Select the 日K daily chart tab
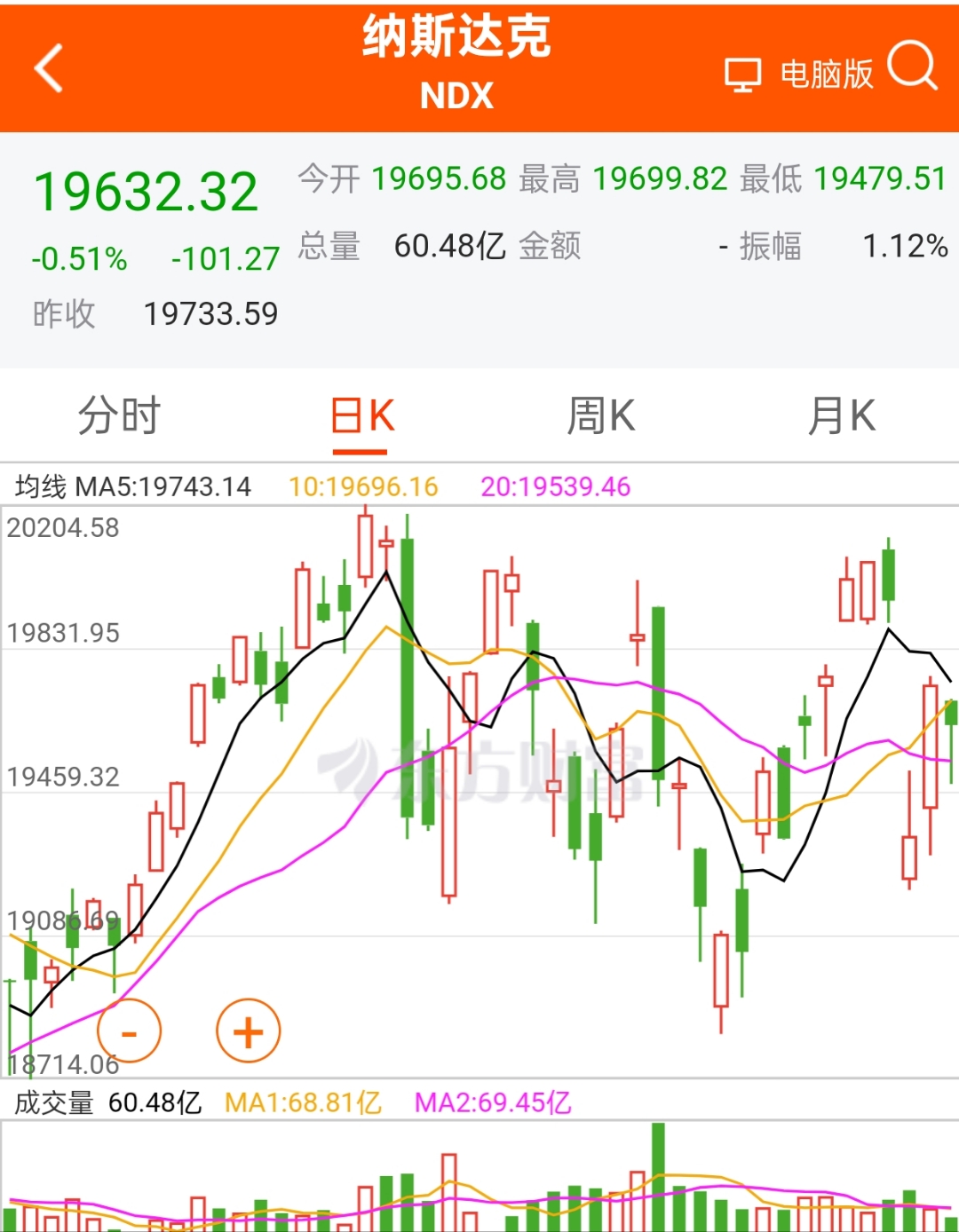The image size is (959, 1232). [x=361, y=415]
